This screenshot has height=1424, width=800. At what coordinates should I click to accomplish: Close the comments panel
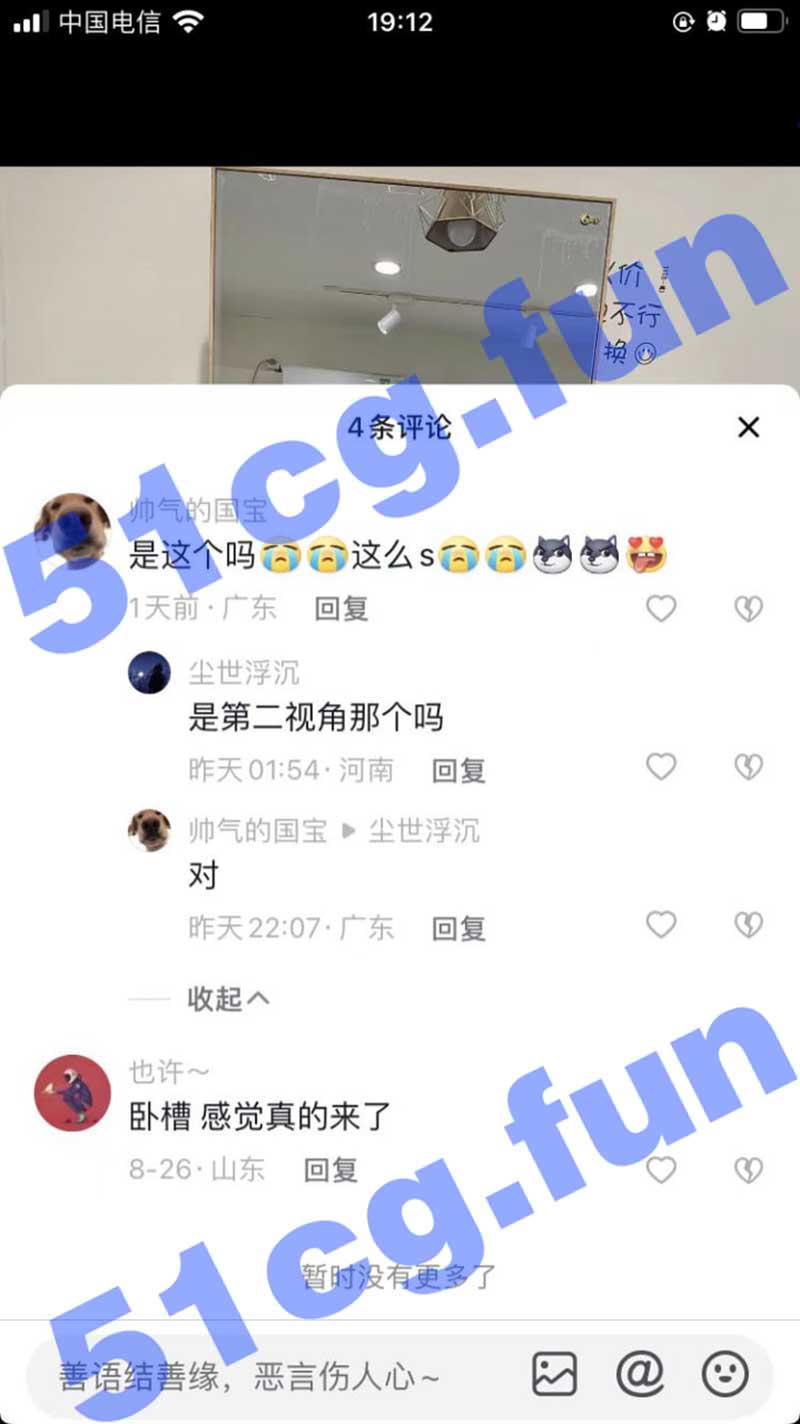click(748, 428)
